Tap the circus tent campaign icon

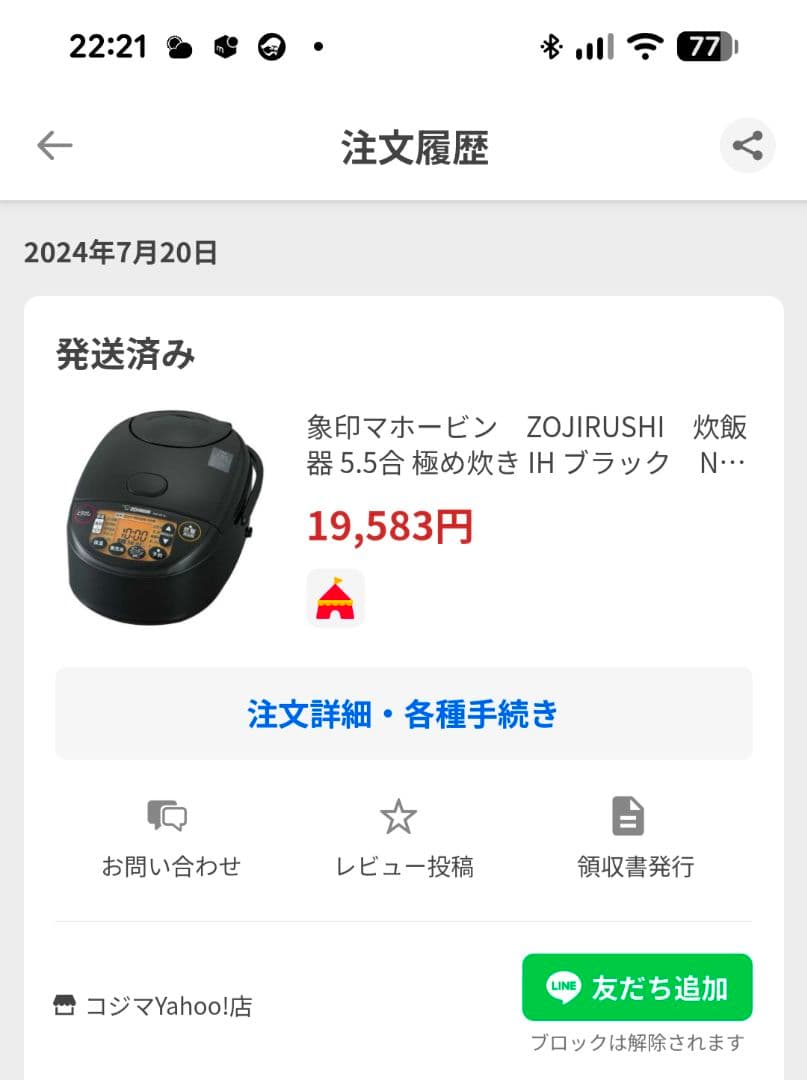[335, 597]
